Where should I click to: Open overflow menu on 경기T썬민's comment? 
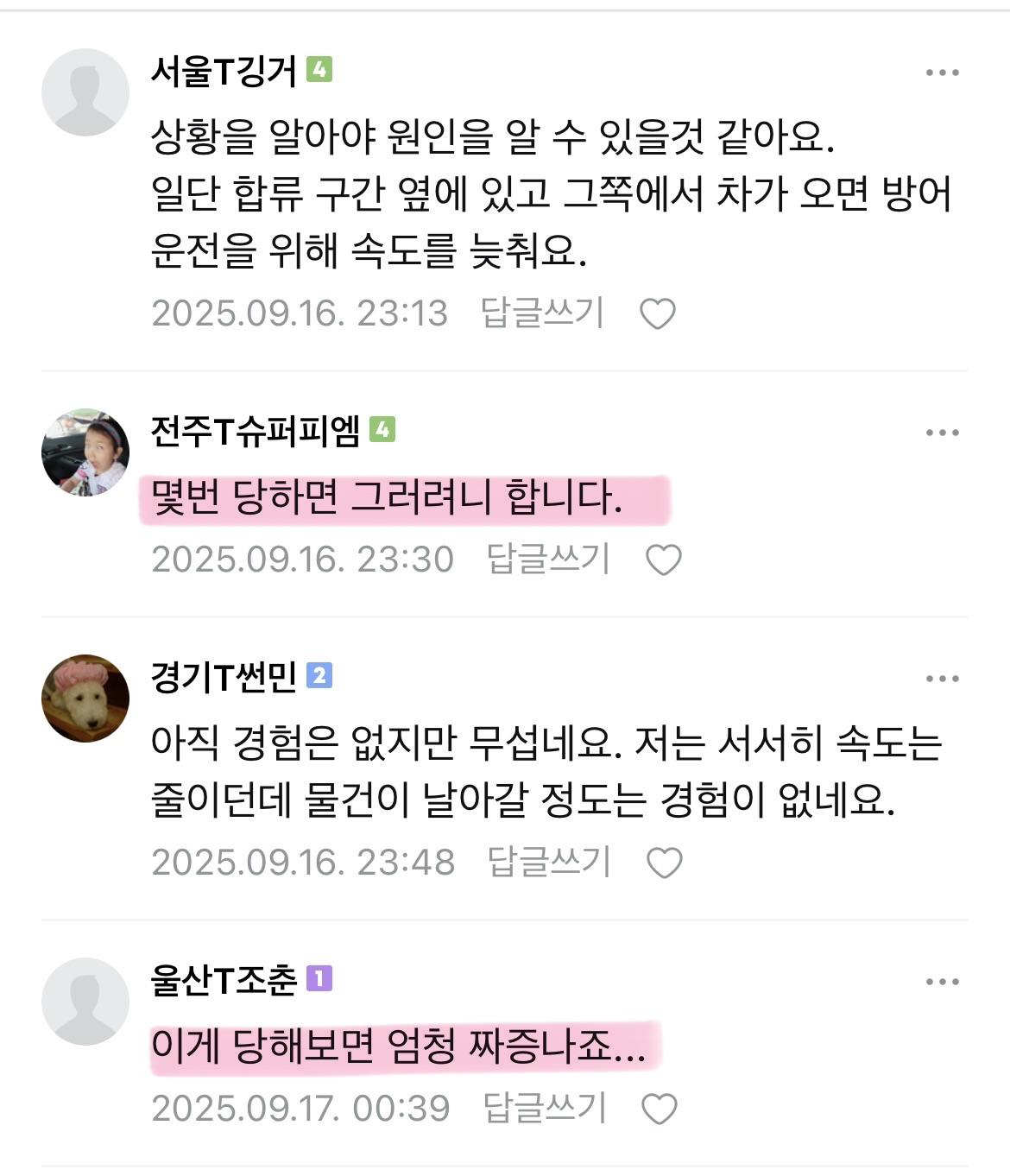[942, 679]
